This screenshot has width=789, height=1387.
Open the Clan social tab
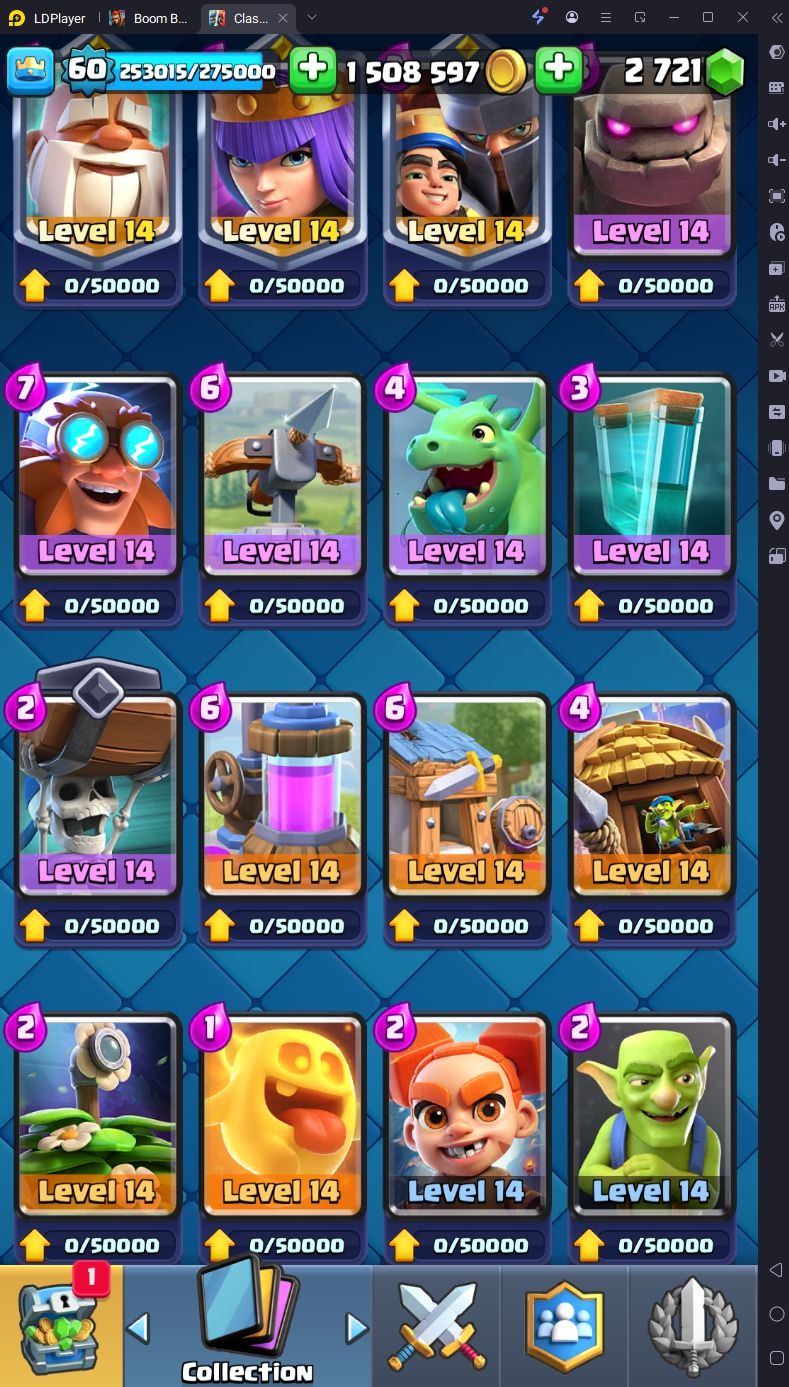pyautogui.click(x=566, y=1326)
